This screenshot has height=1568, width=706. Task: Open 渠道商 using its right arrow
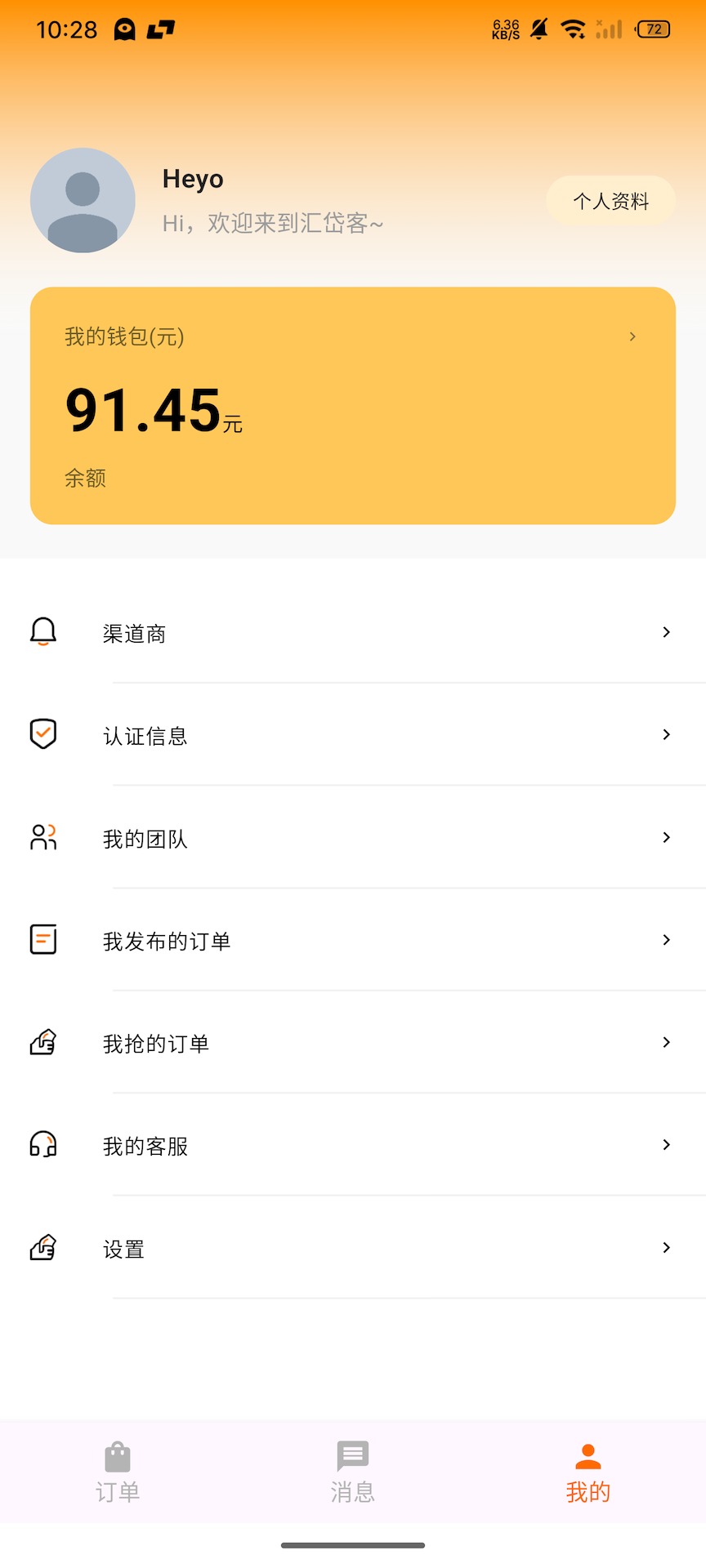point(666,632)
